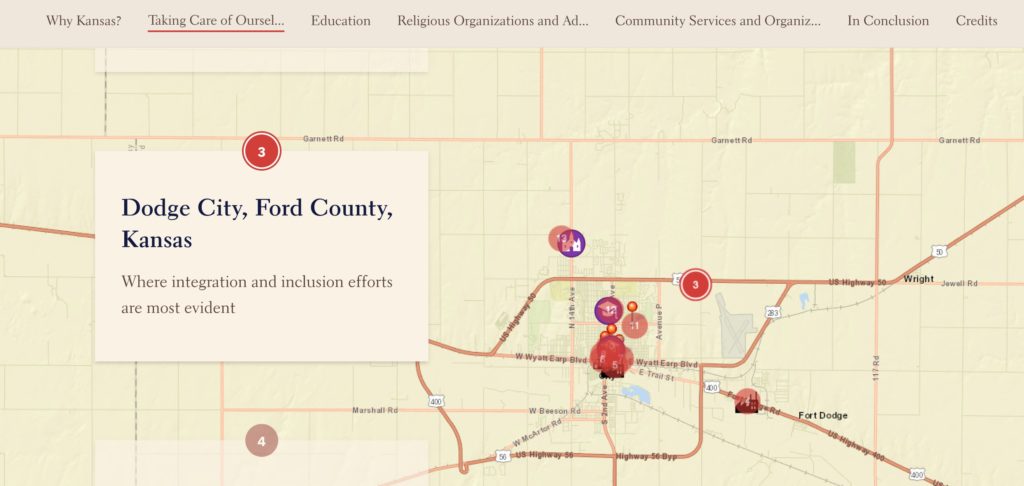Open the marker near Fort Dodge
The image size is (1024, 486).
click(746, 402)
